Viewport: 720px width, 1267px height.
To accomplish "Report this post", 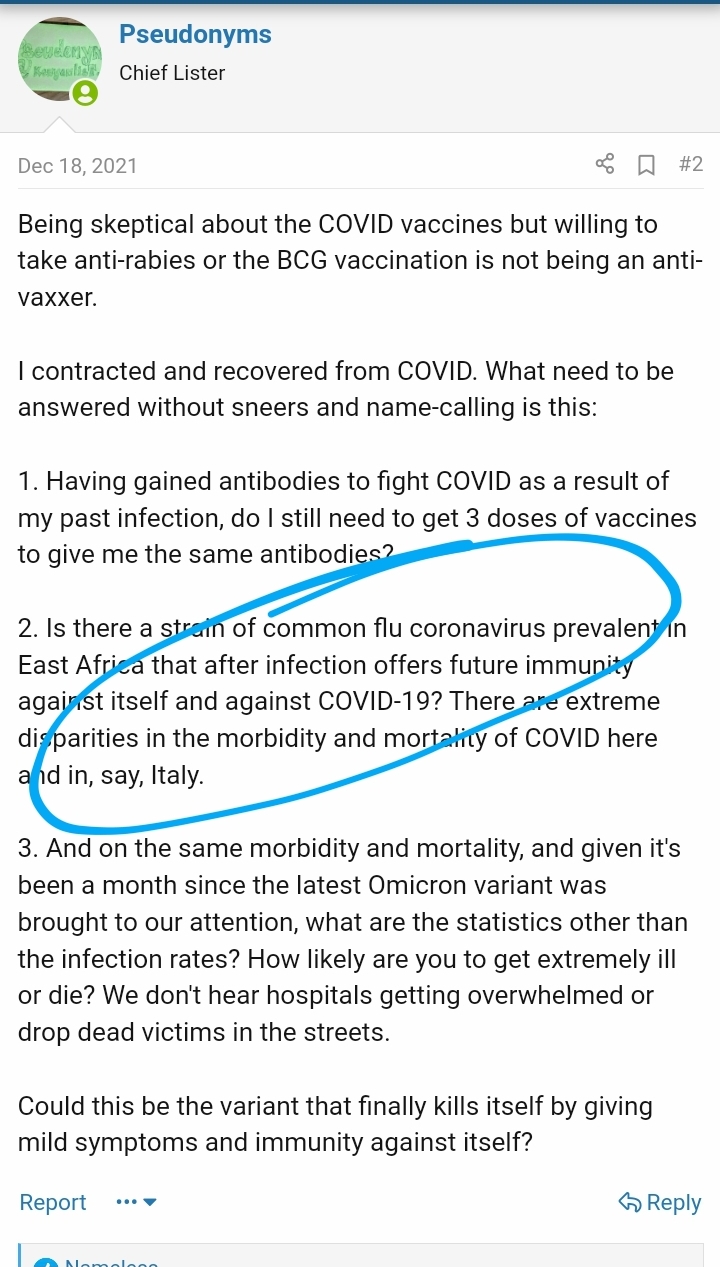I will coord(53,1202).
